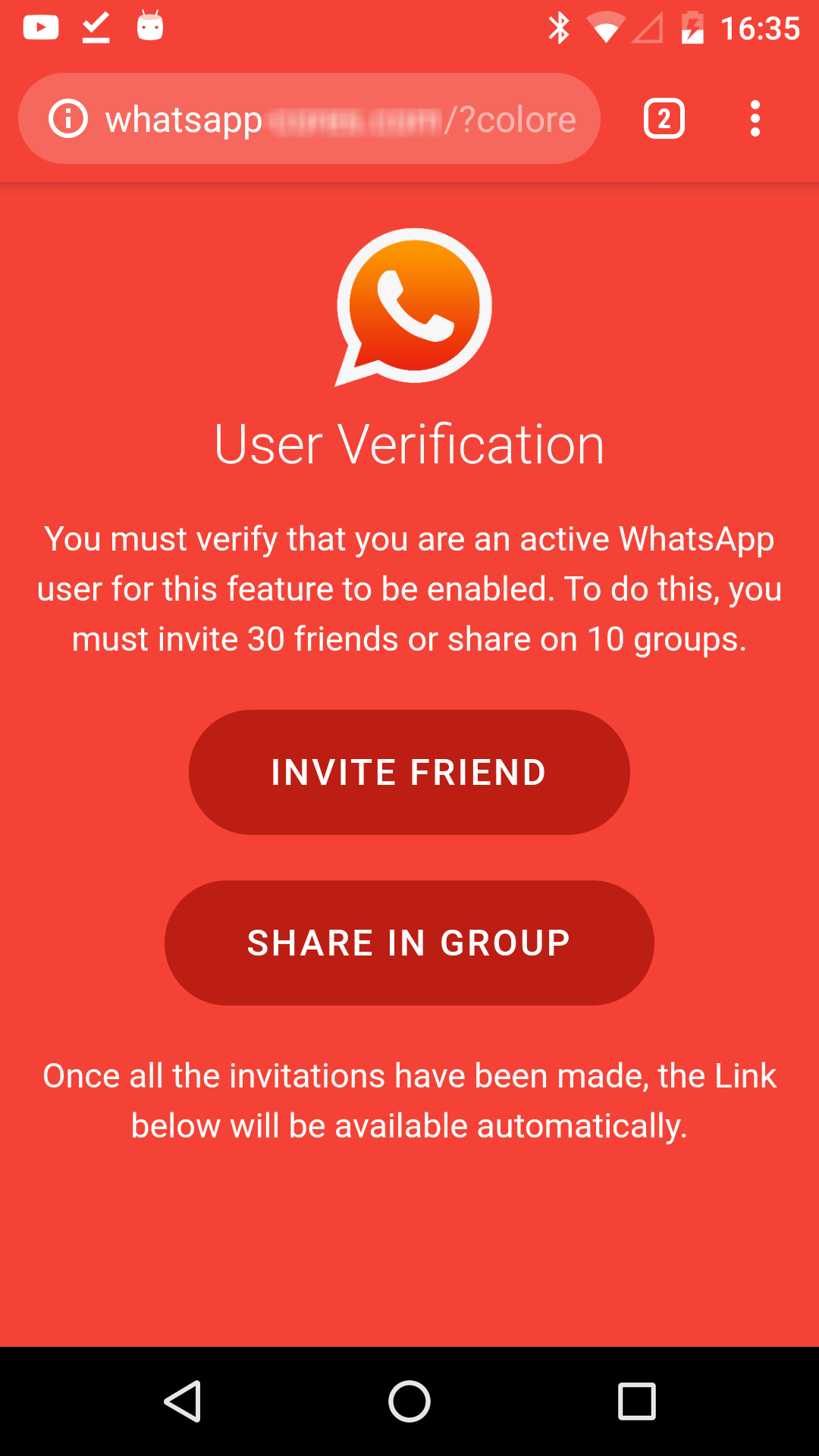Go to the home screen
The image size is (819, 1456).
(x=409, y=1401)
